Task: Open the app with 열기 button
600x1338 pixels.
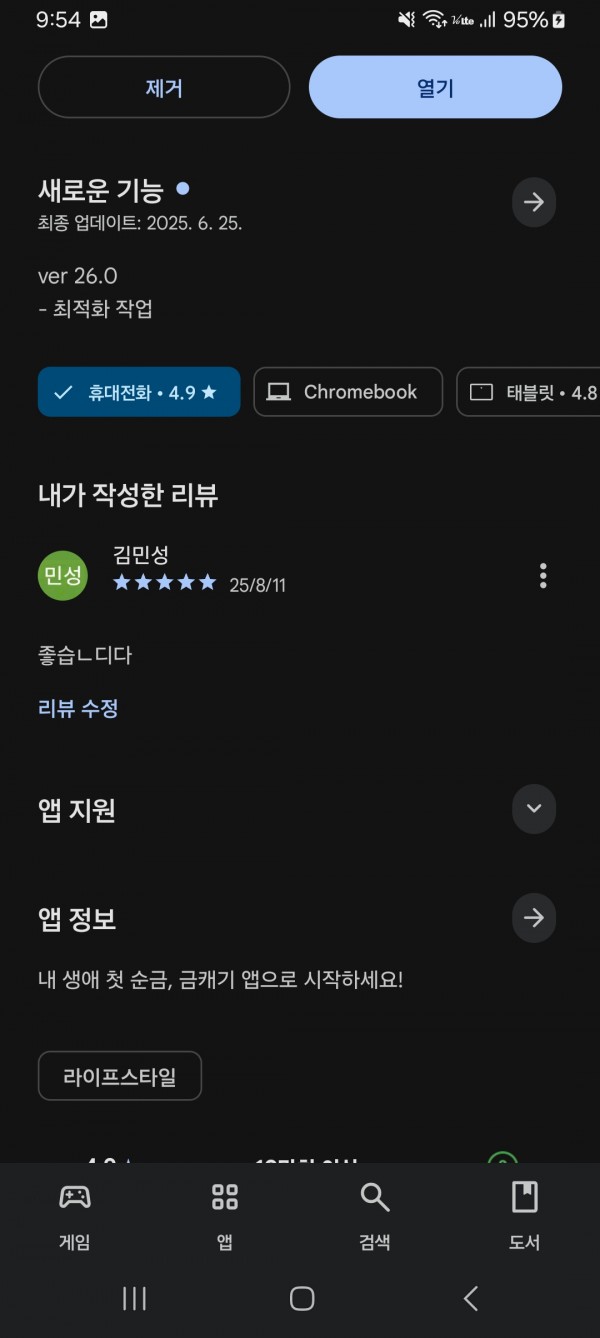Action: pos(435,87)
